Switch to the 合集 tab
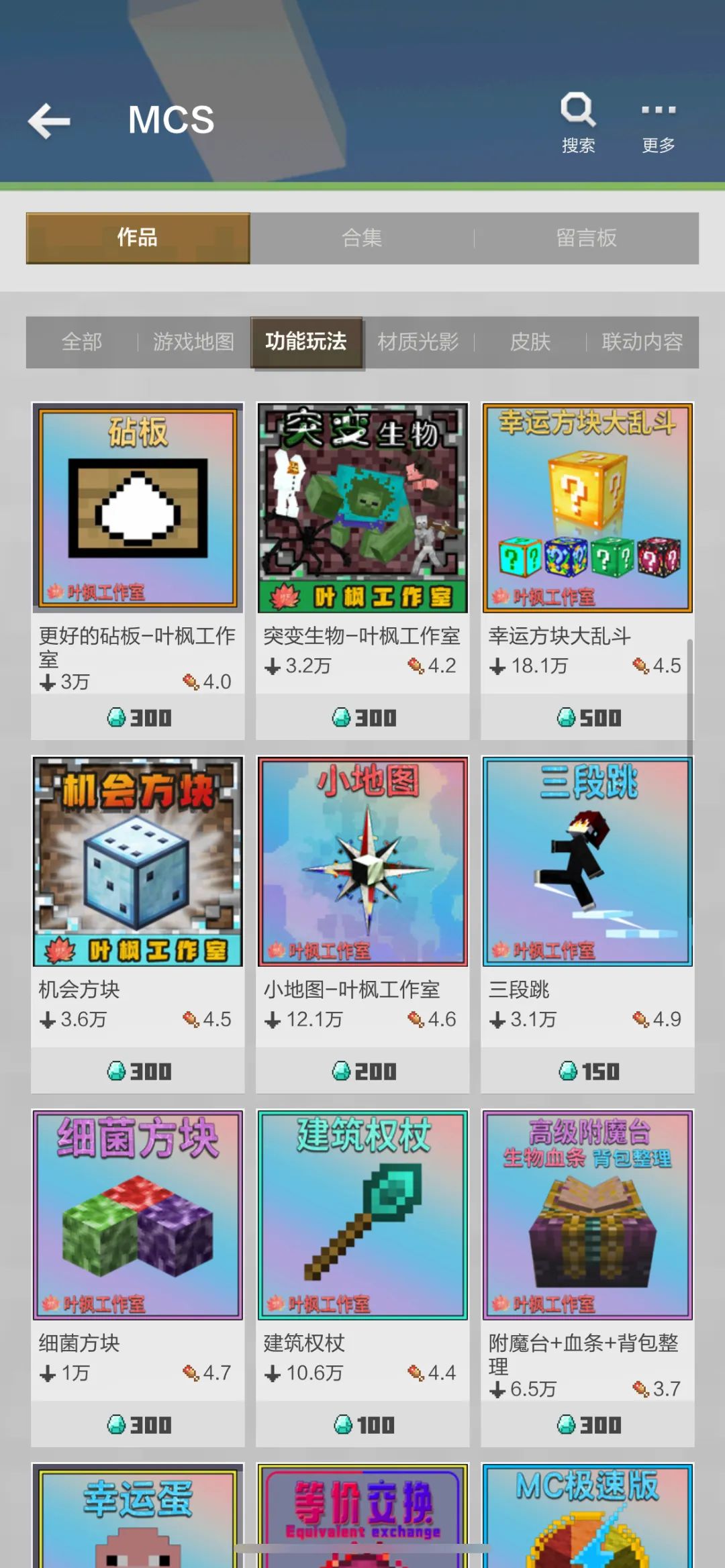Screen dimensions: 725x1568 click(362, 238)
